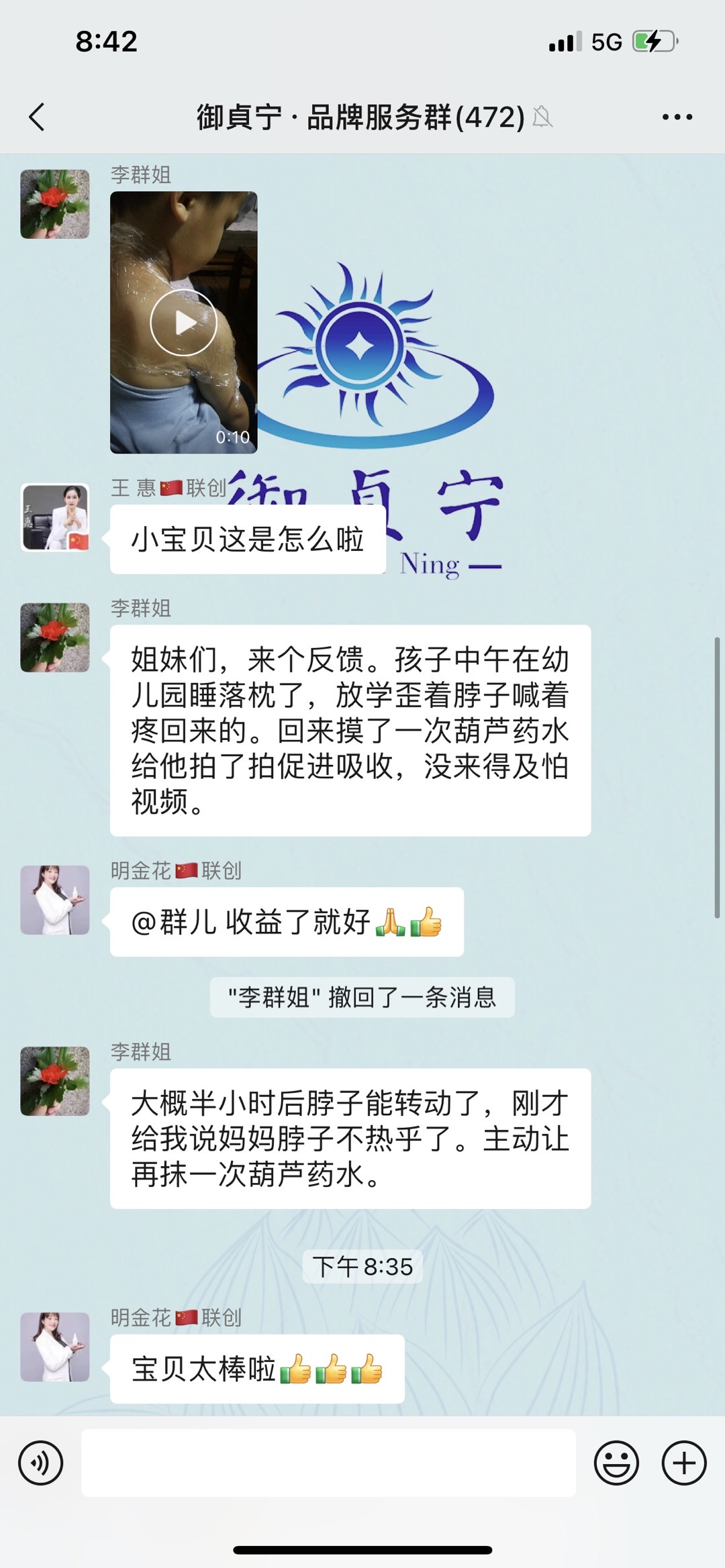Open 李群姐's avatar next to the video

(x=55, y=204)
